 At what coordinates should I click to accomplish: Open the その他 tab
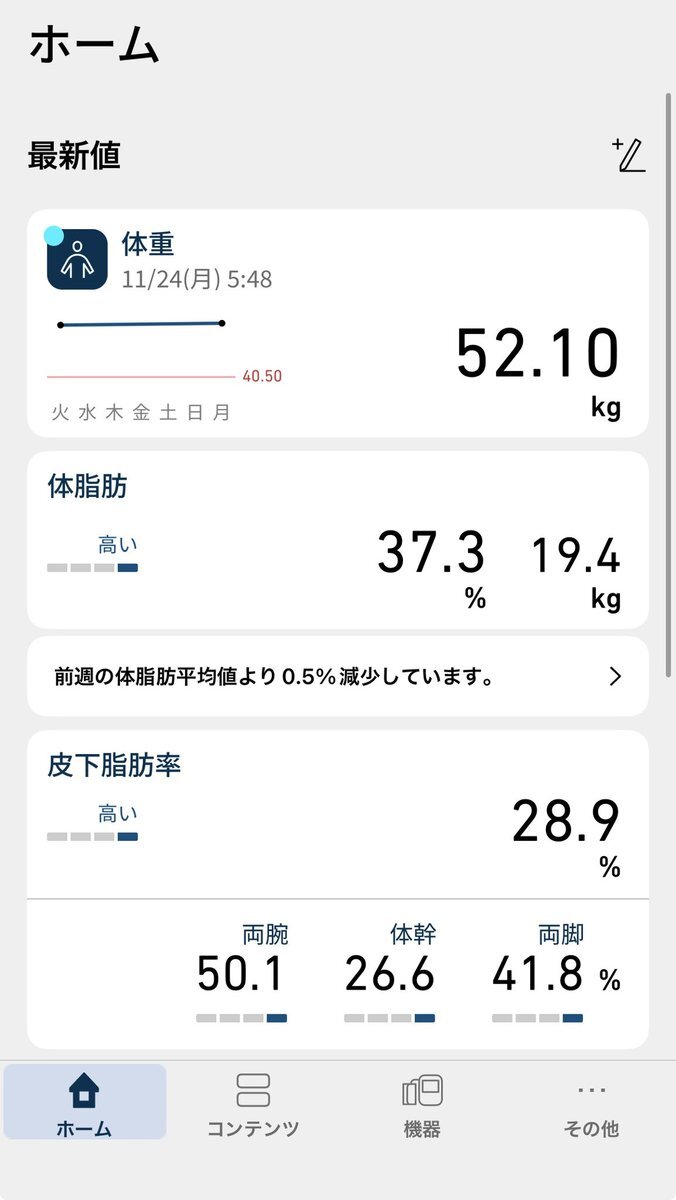click(x=591, y=1103)
